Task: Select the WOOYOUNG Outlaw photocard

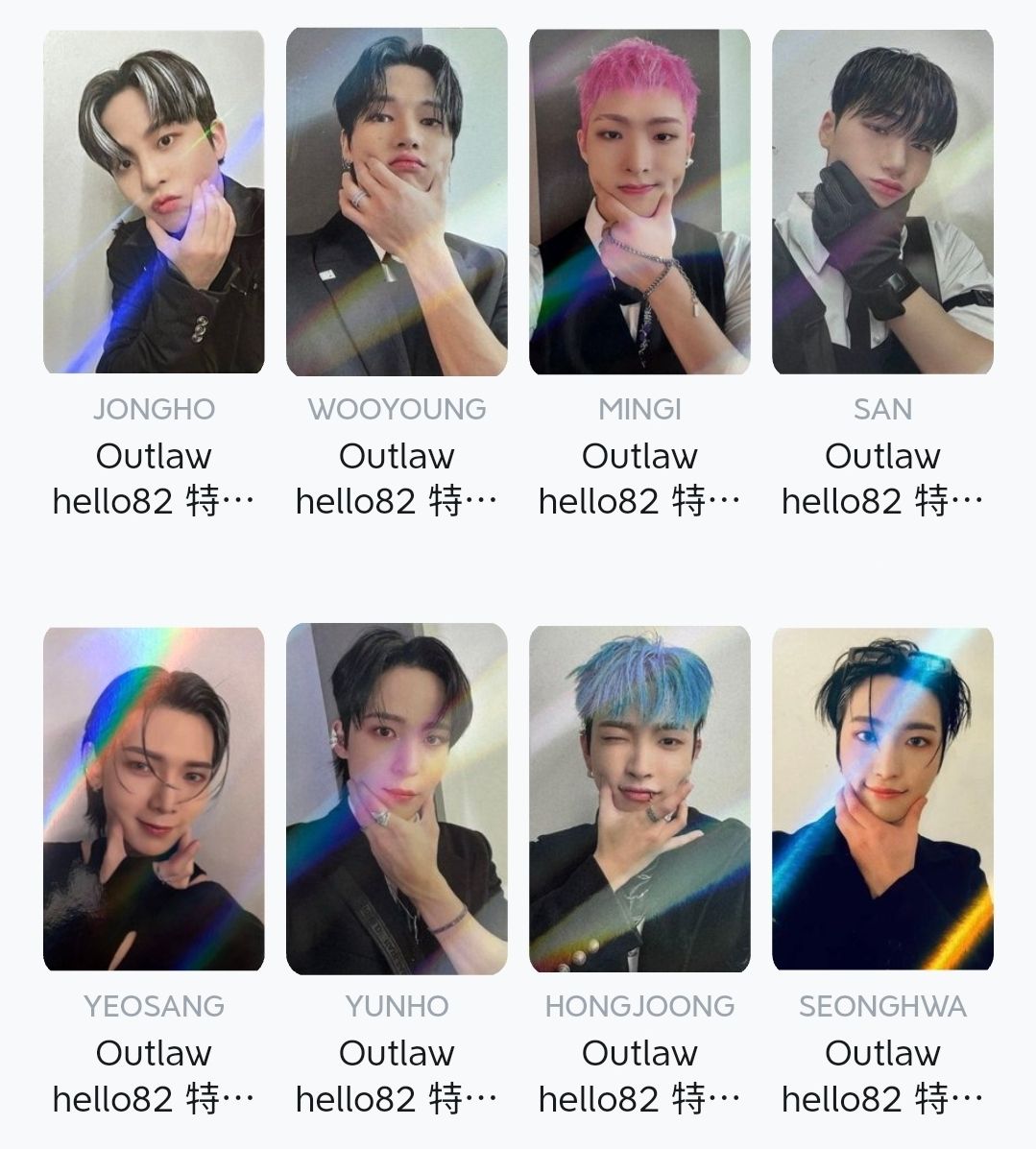Action: [x=397, y=202]
